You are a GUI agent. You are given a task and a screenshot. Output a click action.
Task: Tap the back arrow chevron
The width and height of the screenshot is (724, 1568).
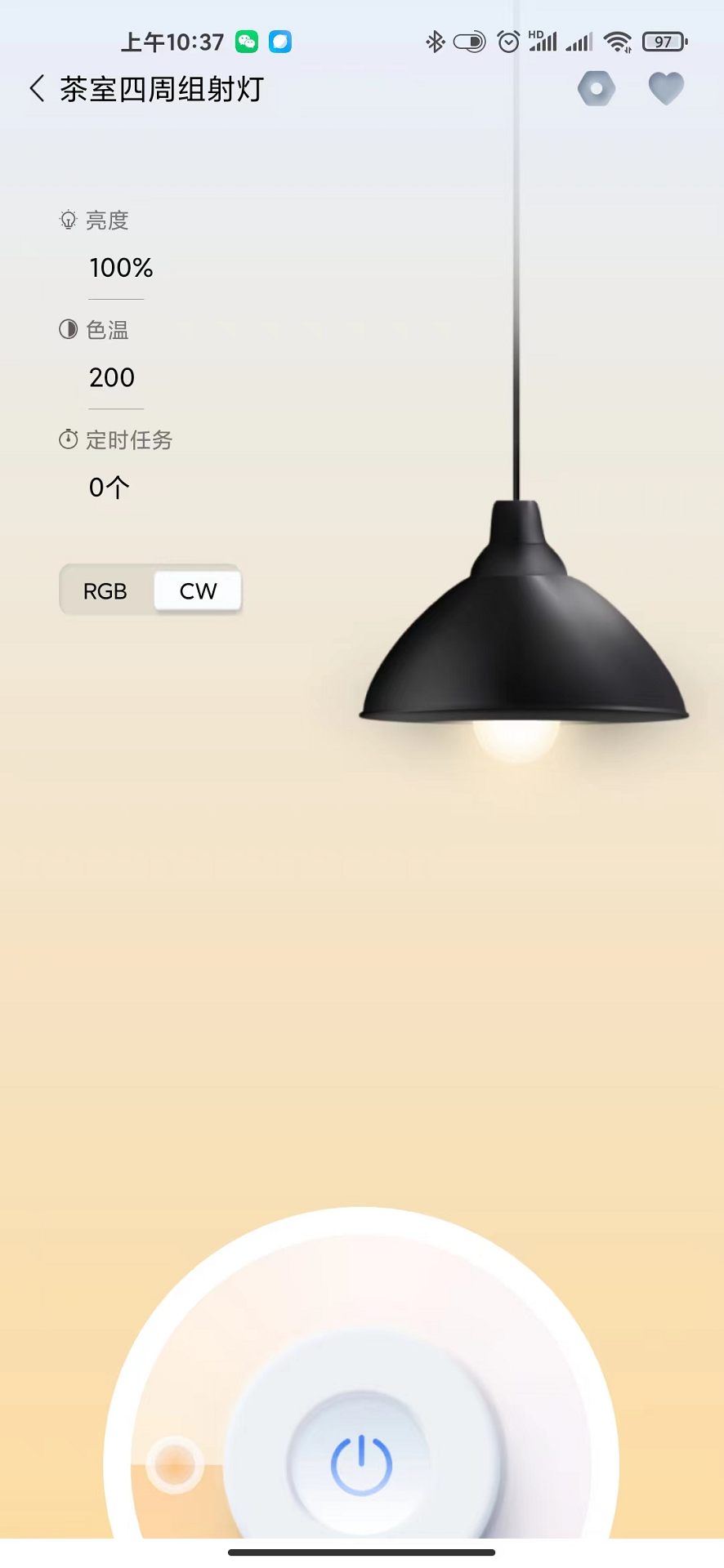(36, 87)
